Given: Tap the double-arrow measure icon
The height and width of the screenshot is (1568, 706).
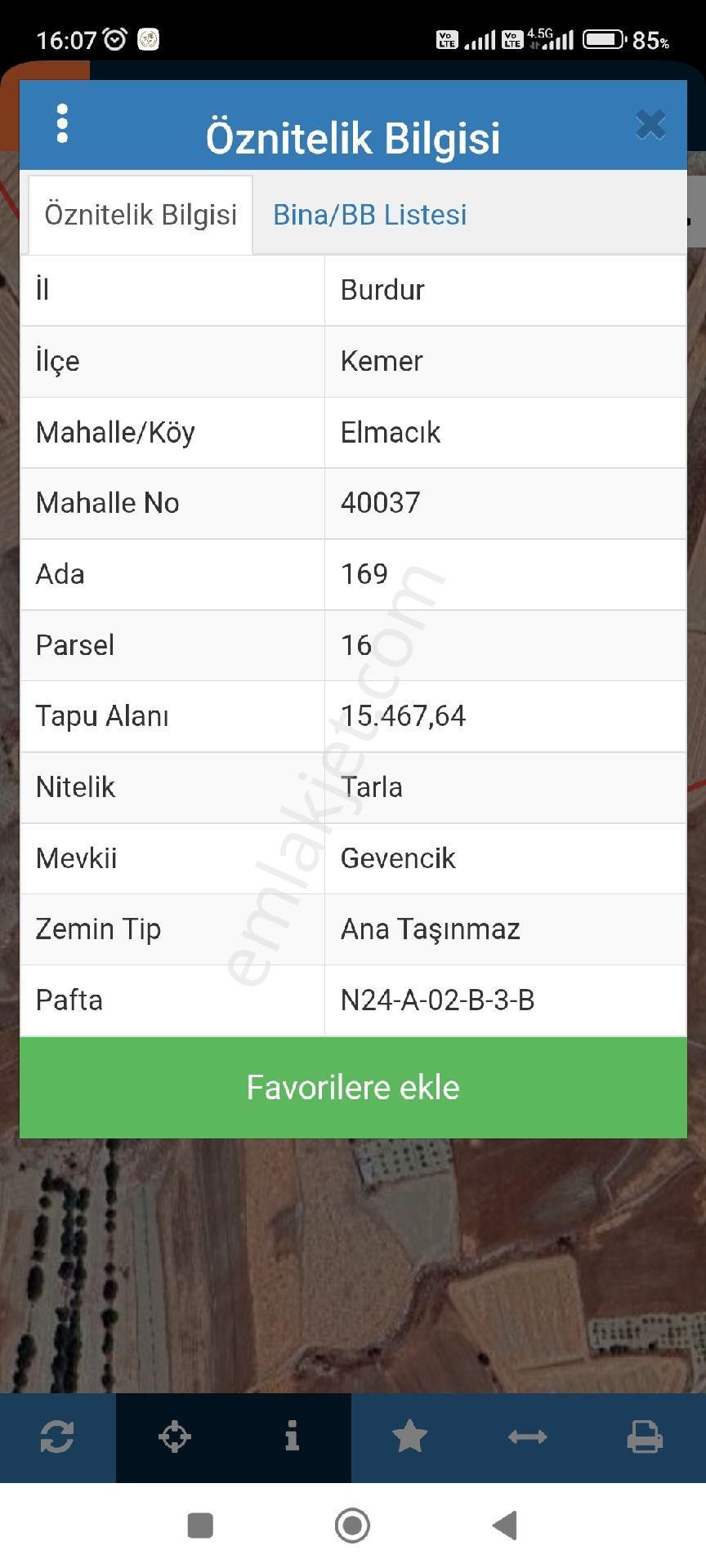Looking at the screenshot, I should (527, 1437).
